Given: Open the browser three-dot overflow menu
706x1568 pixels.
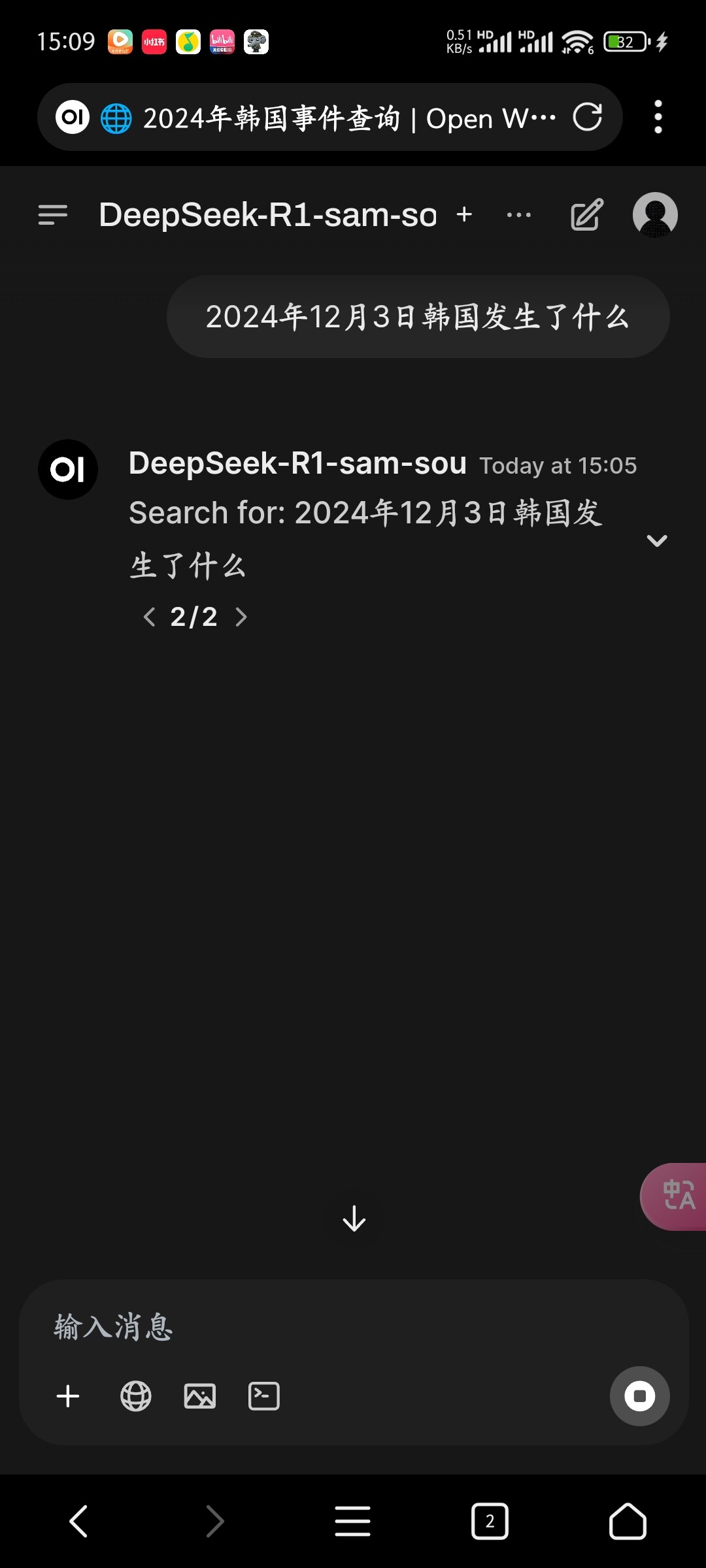Looking at the screenshot, I should tap(658, 117).
